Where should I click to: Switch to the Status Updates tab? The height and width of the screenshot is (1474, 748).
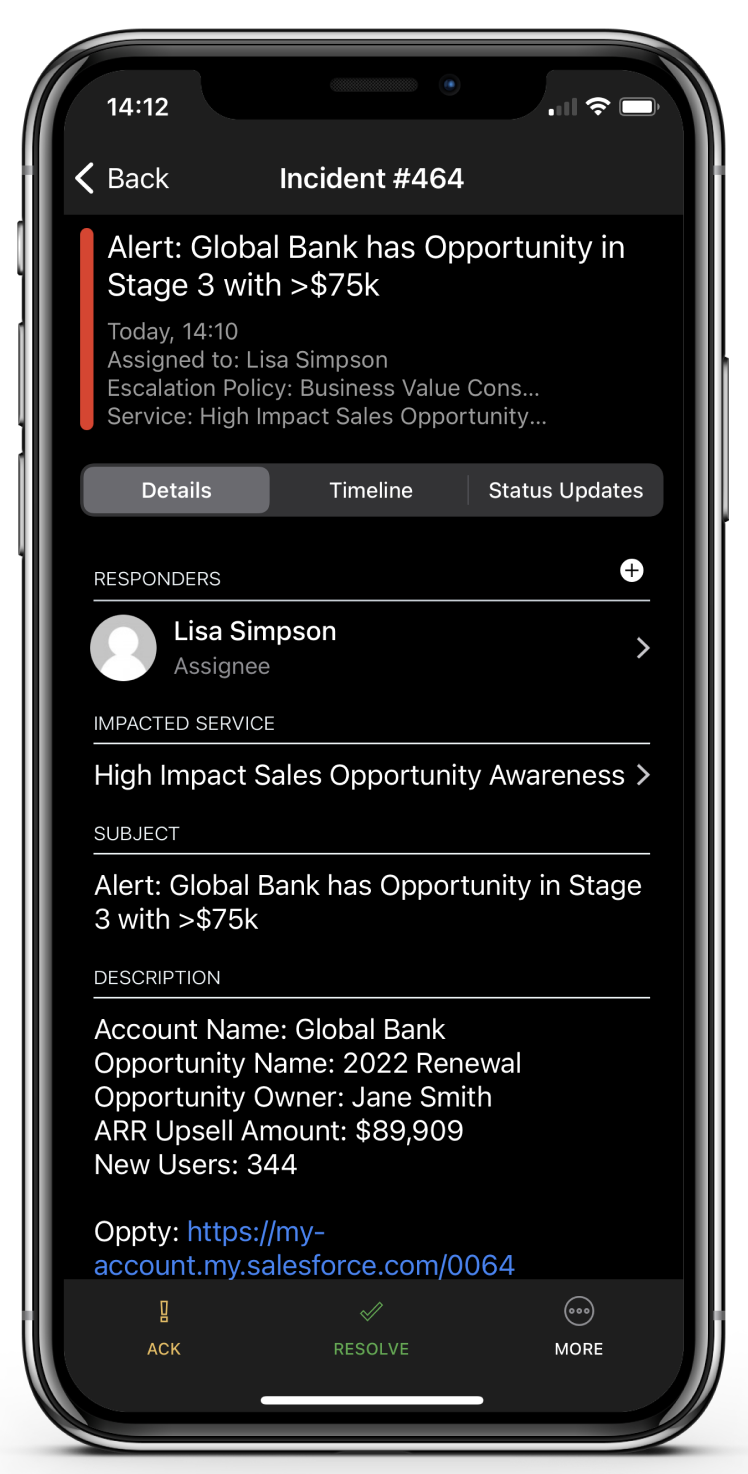click(565, 490)
